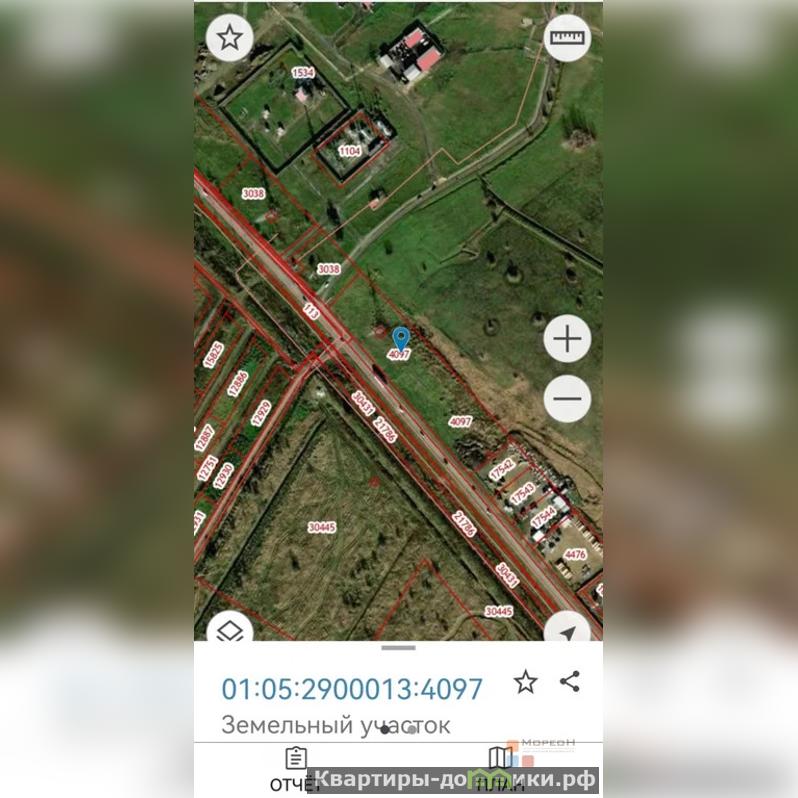
Task: Tap the blue pin on parcel 4097
Action: [x=401, y=338]
